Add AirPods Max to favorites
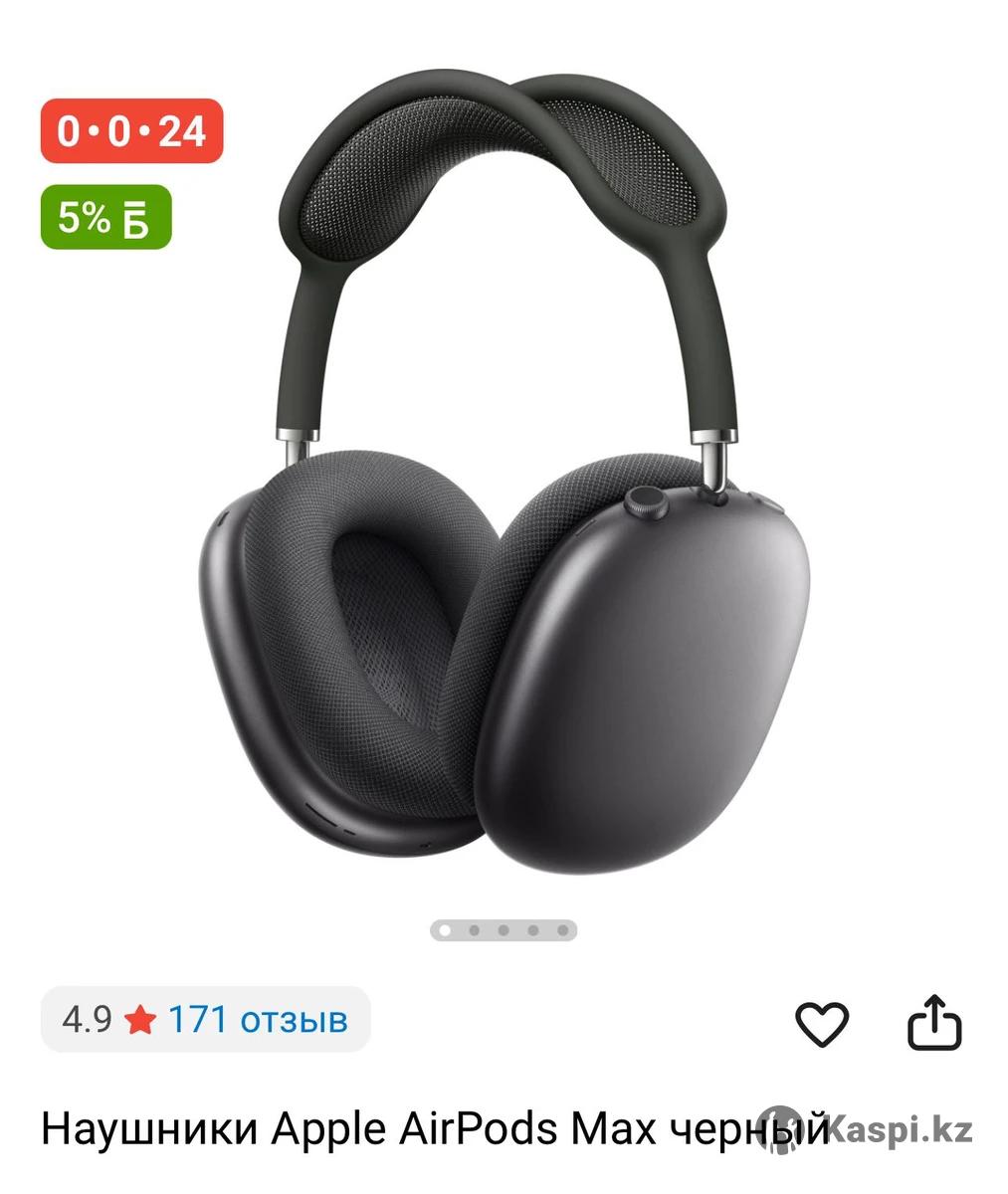The height and width of the screenshot is (1194, 1008). (x=822, y=1023)
